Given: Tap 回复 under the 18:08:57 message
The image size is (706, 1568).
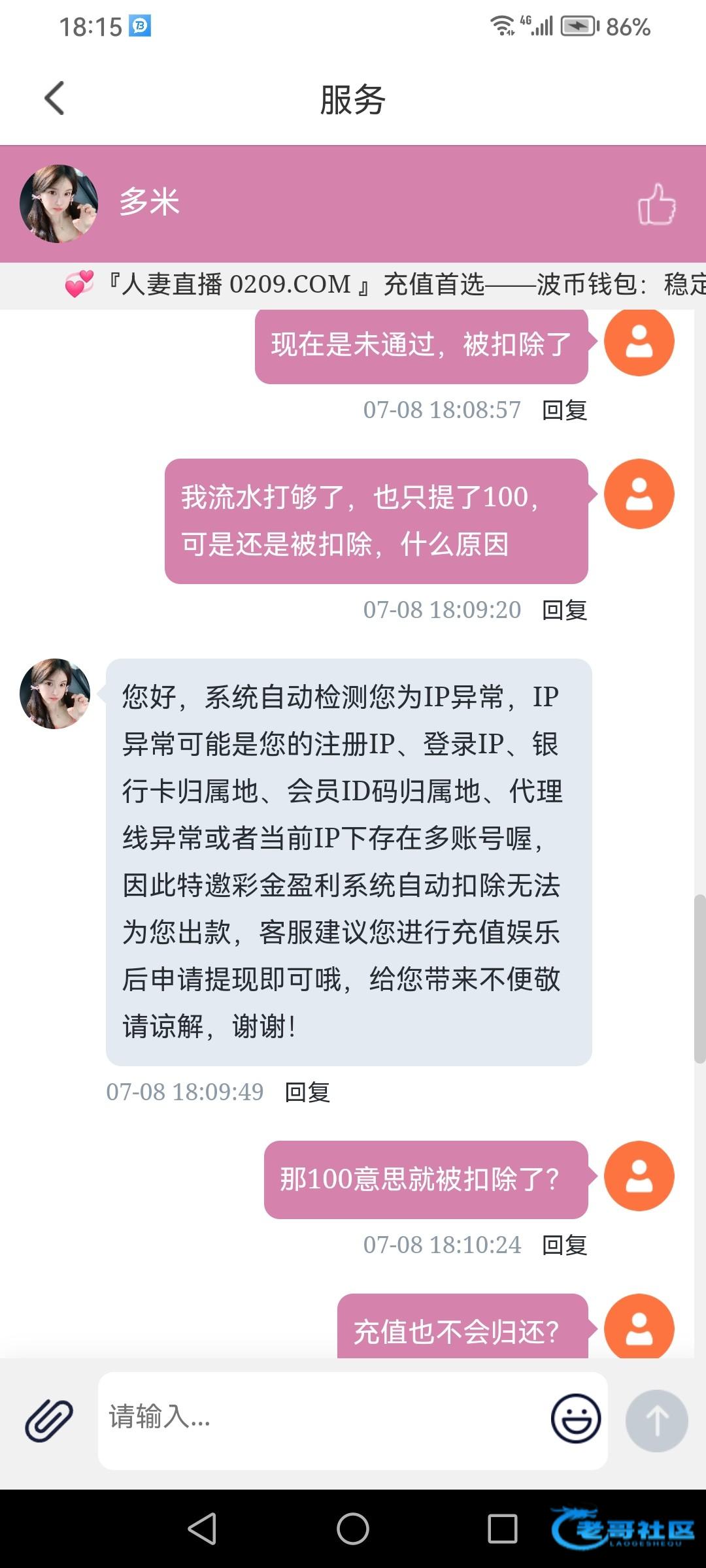Looking at the screenshot, I should [x=565, y=410].
